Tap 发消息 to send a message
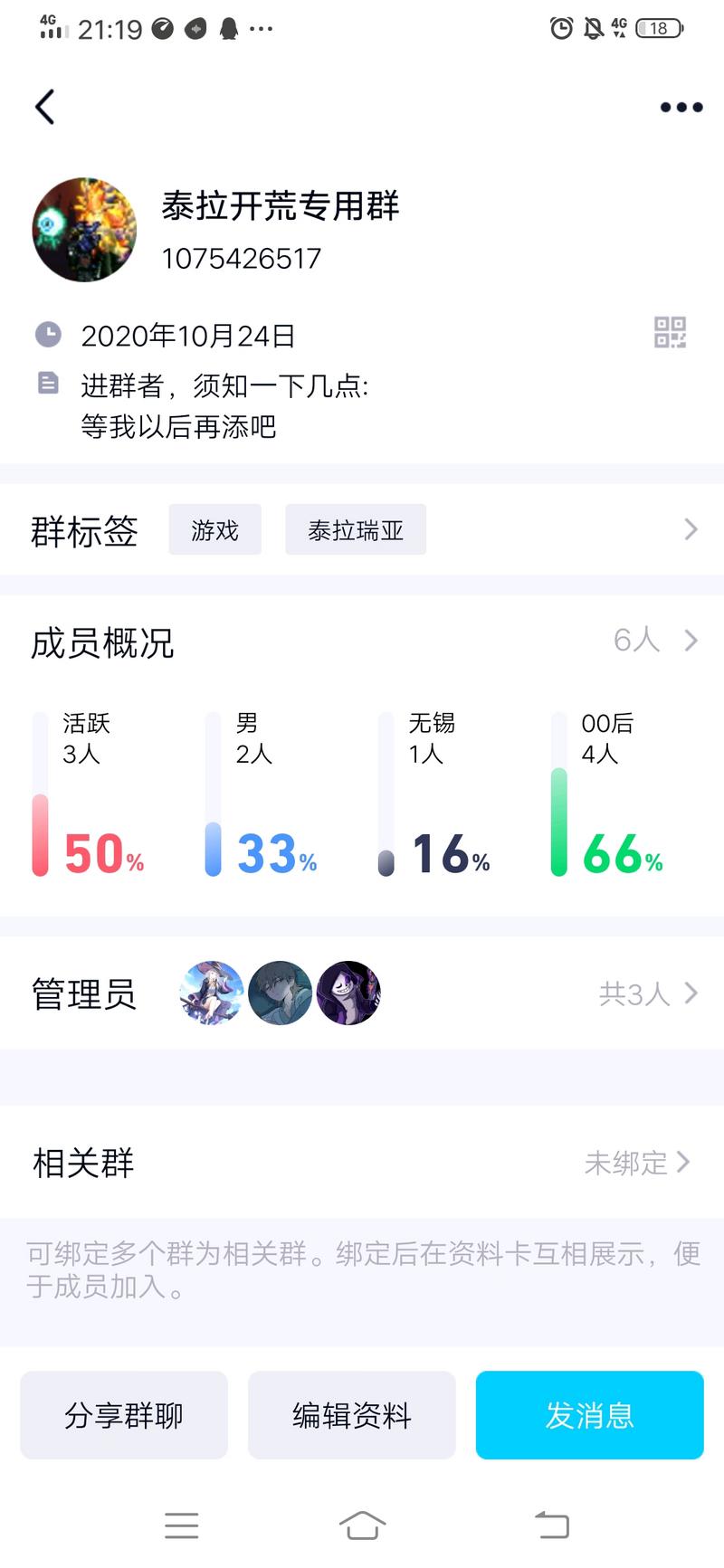This screenshot has width=724, height=1568. 589,1415
